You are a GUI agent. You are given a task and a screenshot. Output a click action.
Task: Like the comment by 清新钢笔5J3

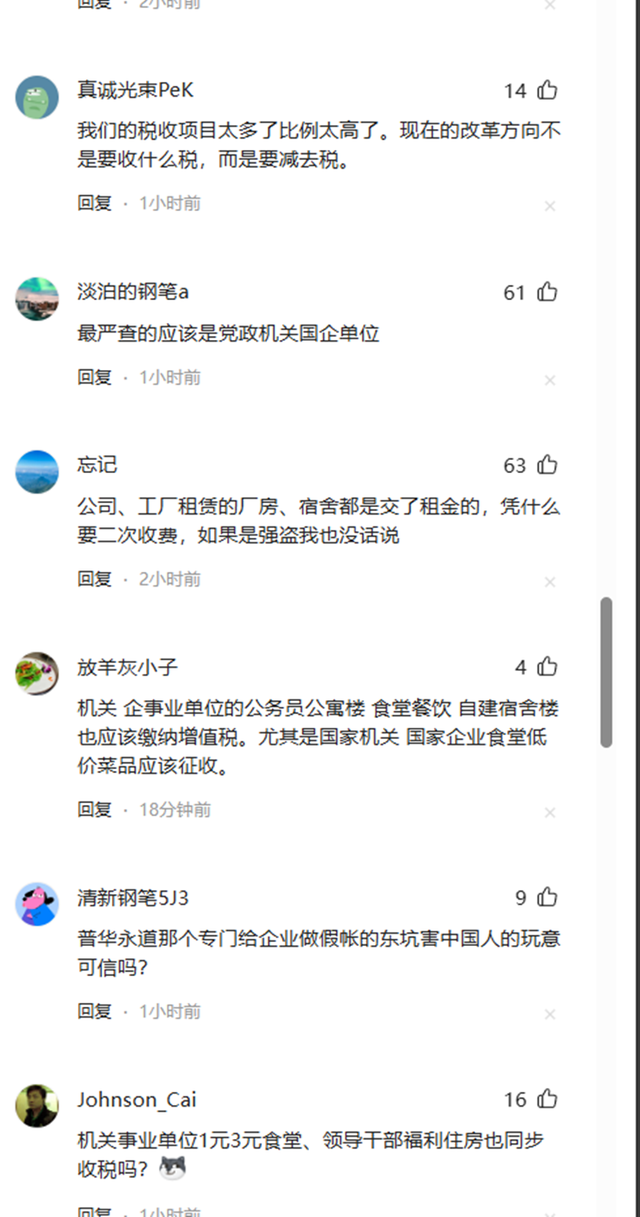[547, 898]
